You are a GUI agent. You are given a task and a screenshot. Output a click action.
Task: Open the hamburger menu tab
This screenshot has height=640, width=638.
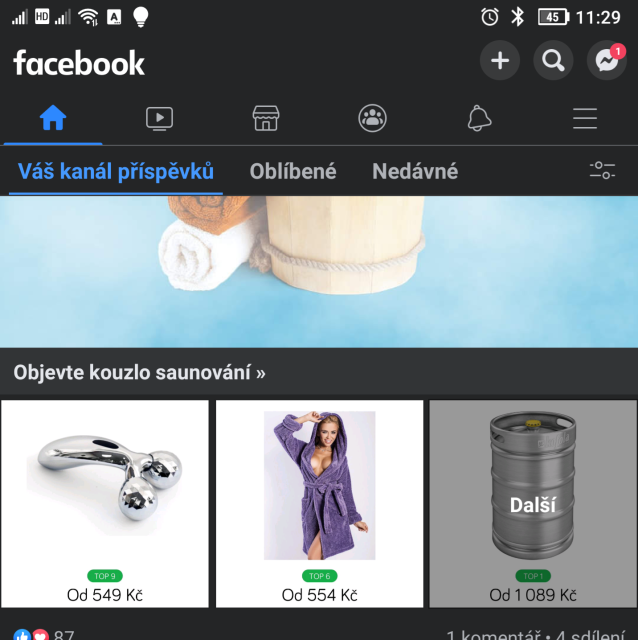(x=585, y=118)
